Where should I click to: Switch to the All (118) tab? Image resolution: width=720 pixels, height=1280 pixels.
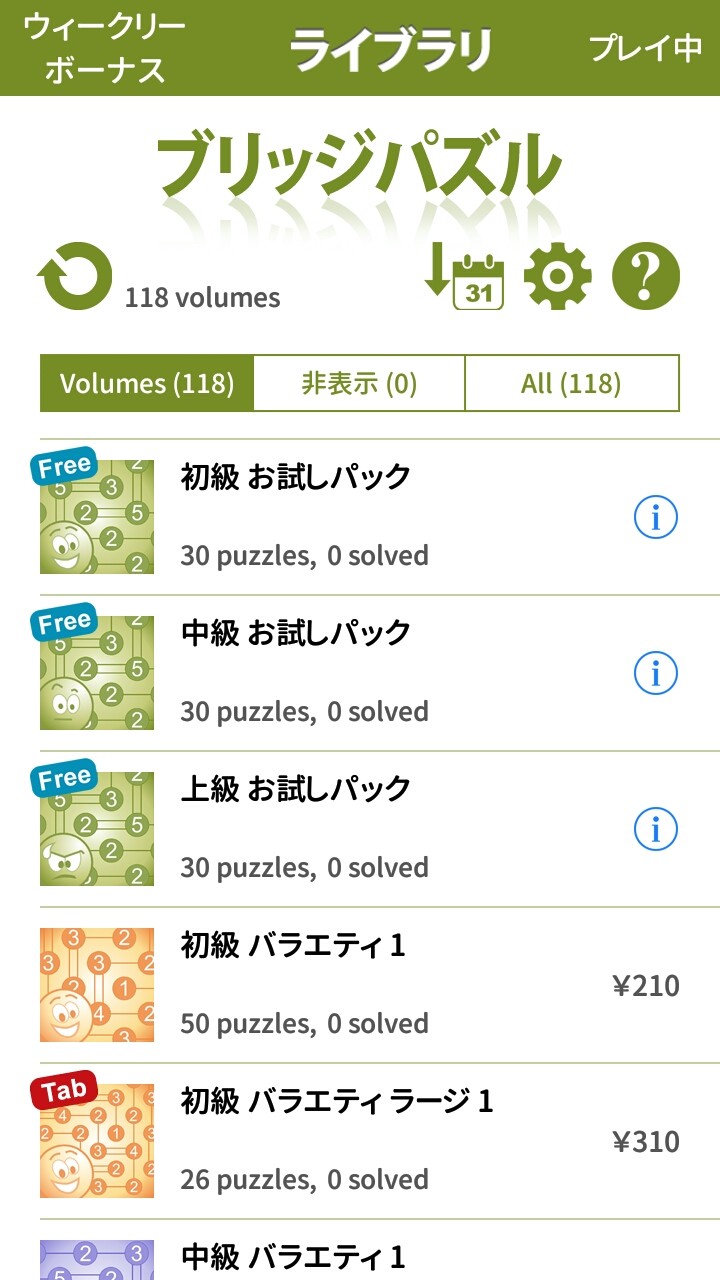[571, 383]
